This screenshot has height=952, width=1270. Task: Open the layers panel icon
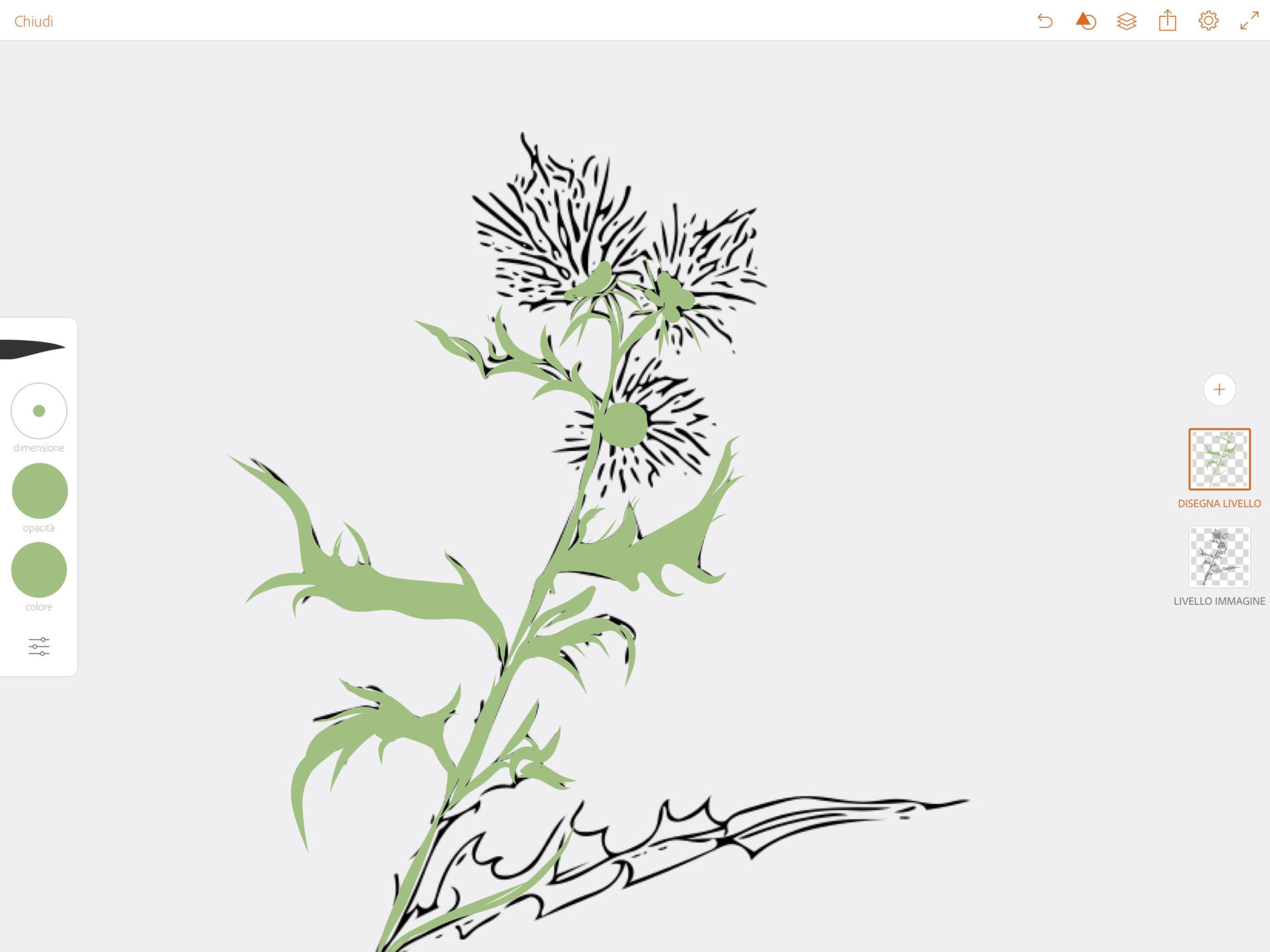pos(1126,21)
